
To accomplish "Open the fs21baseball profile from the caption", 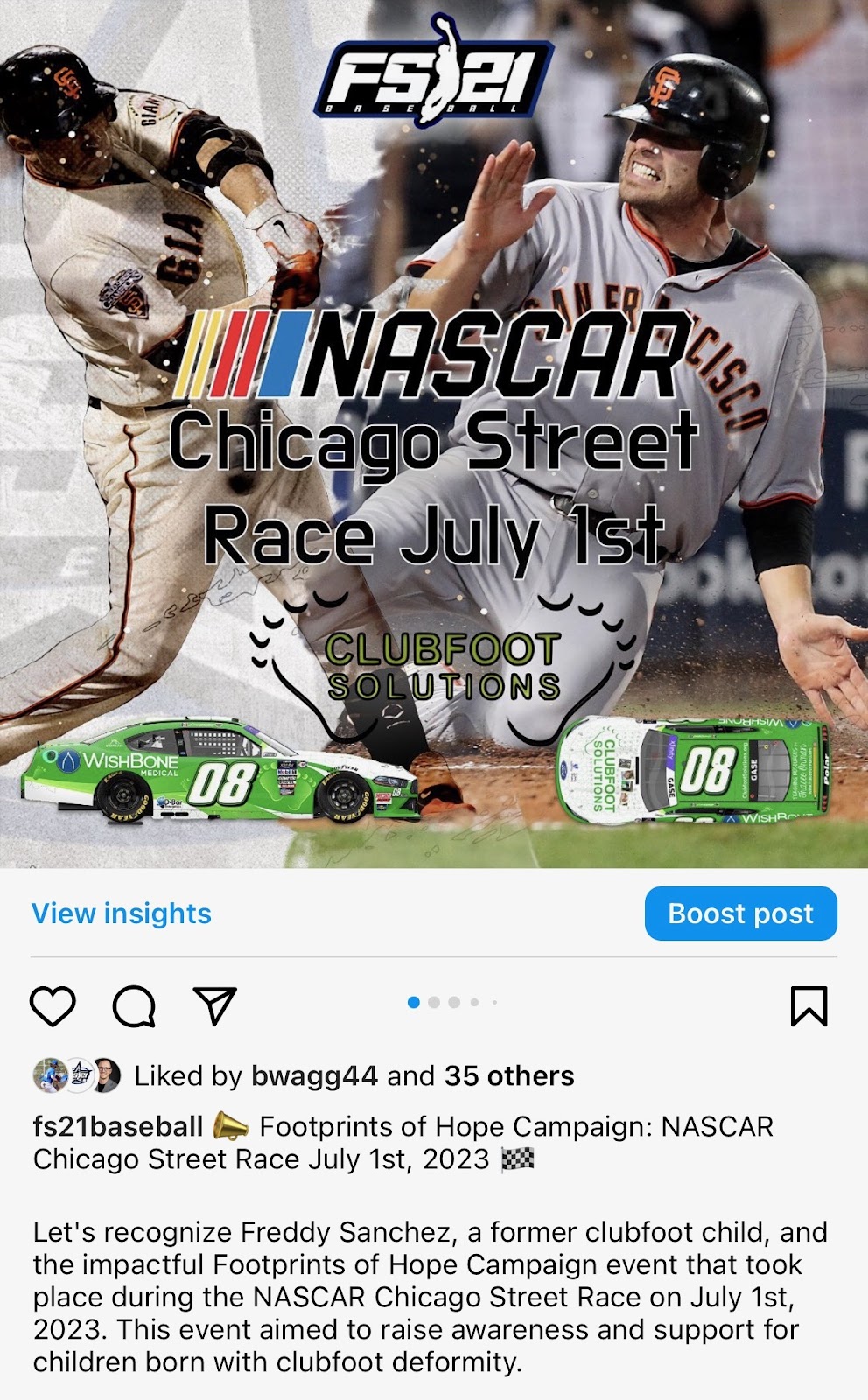I will pos(118,1126).
